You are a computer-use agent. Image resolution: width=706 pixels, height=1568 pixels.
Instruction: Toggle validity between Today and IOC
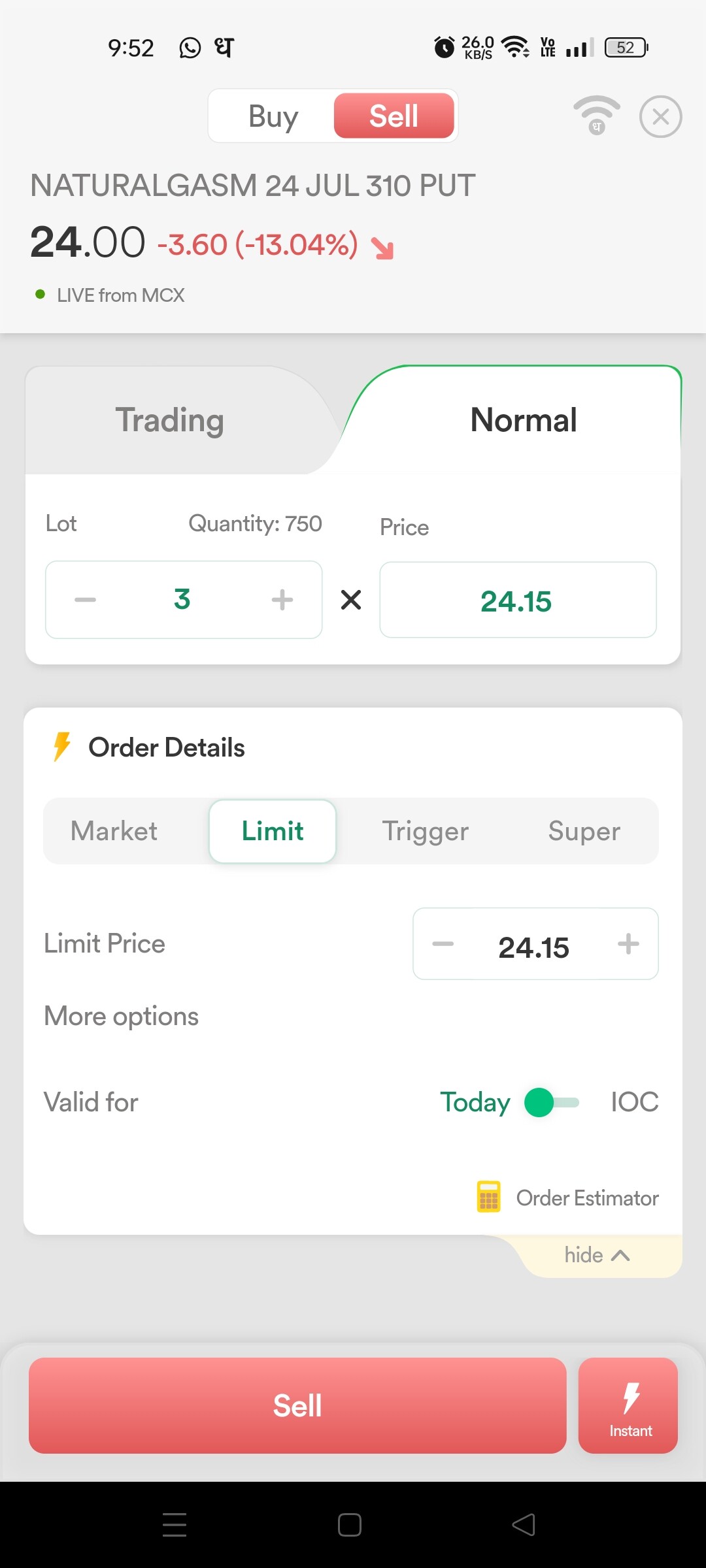[552, 1103]
